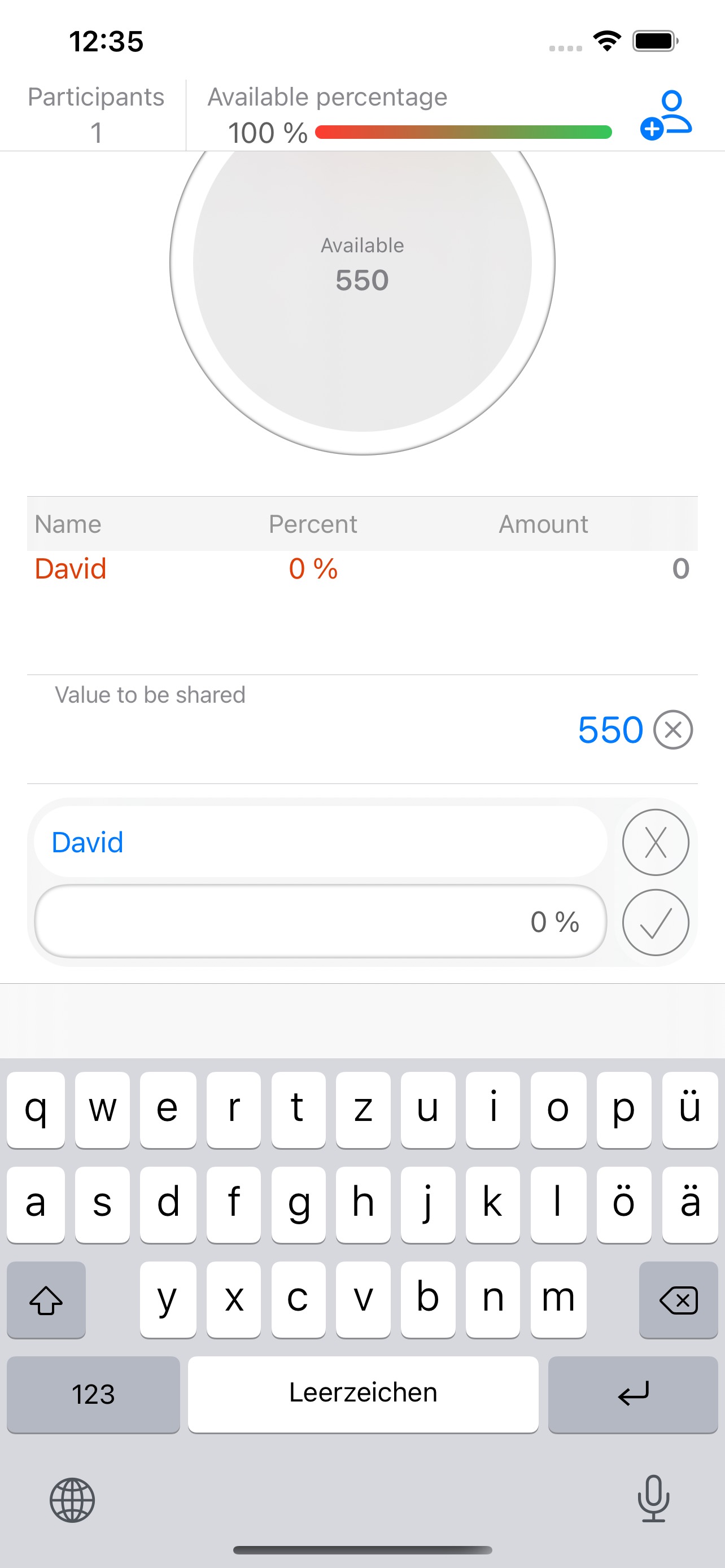The width and height of the screenshot is (725, 1568).
Task: Tap the Percent column header
Action: [313, 523]
